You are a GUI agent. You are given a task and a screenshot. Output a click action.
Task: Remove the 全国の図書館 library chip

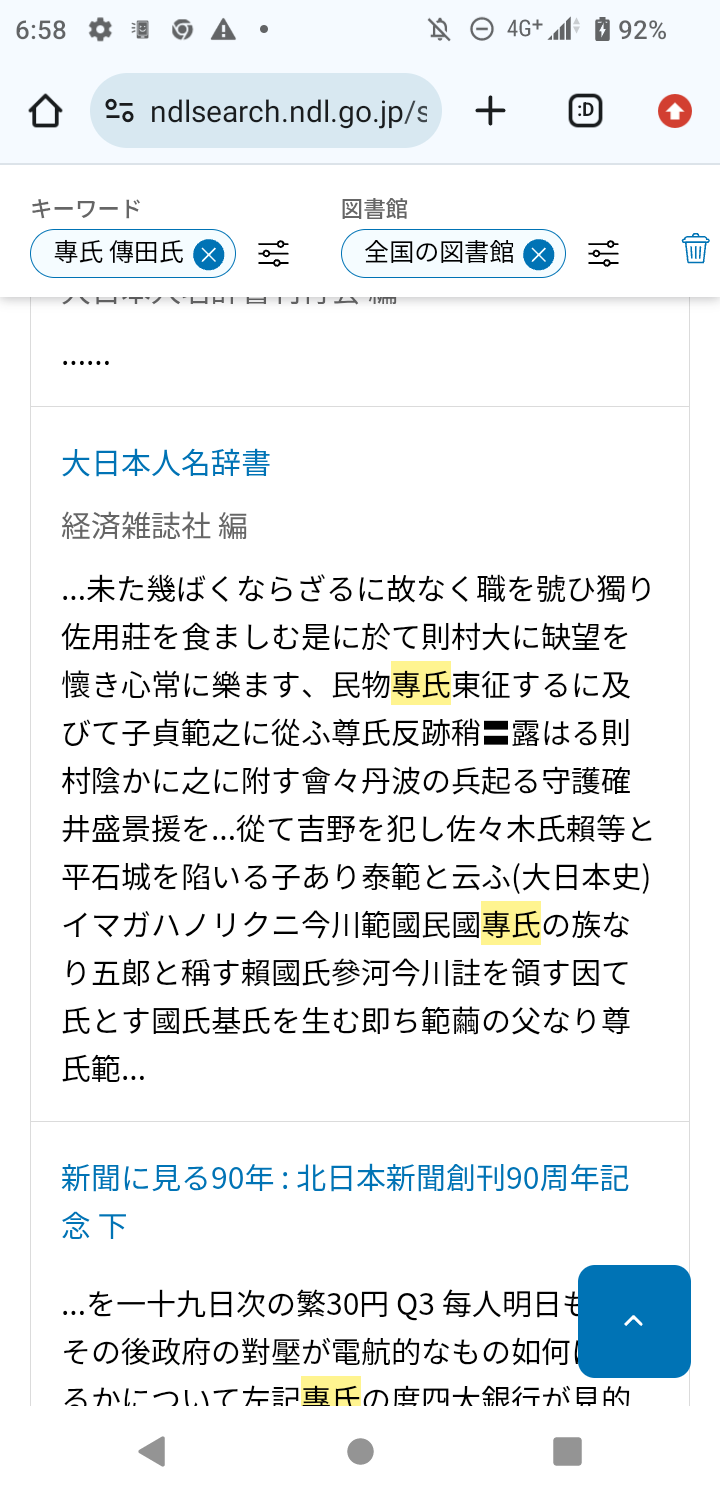538,254
